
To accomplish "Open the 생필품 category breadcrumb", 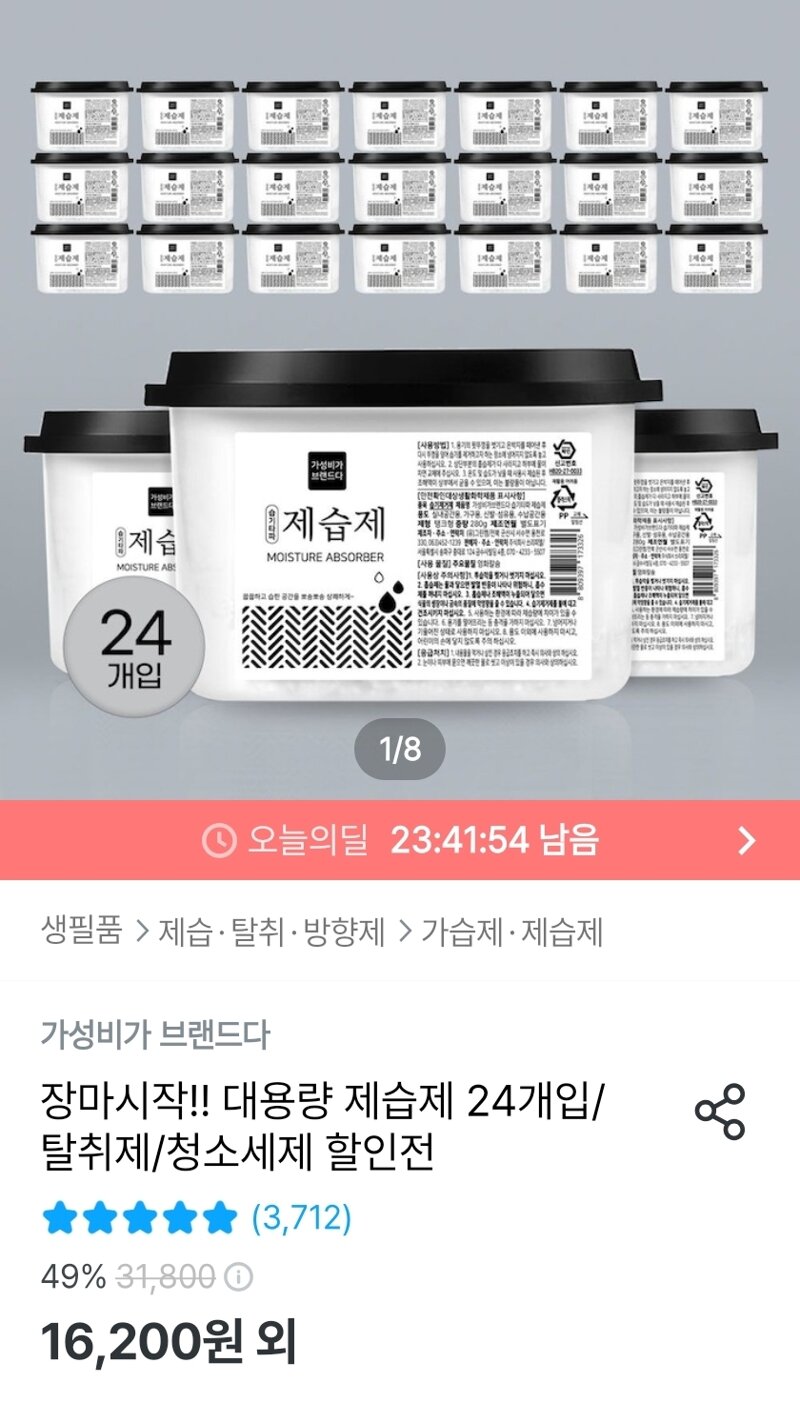I will [x=82, y=932].
